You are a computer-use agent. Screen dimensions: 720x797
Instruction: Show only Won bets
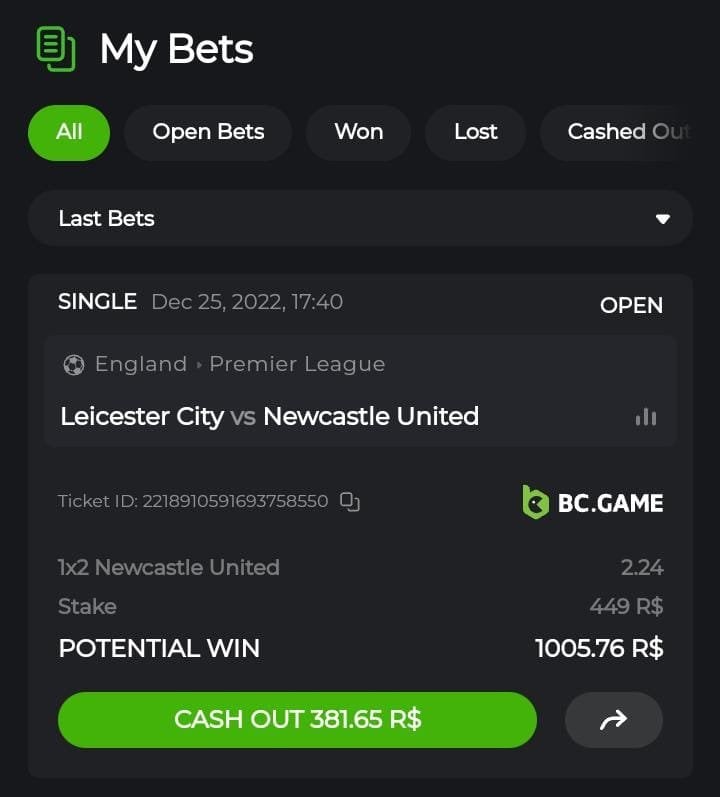click(358, 132)
